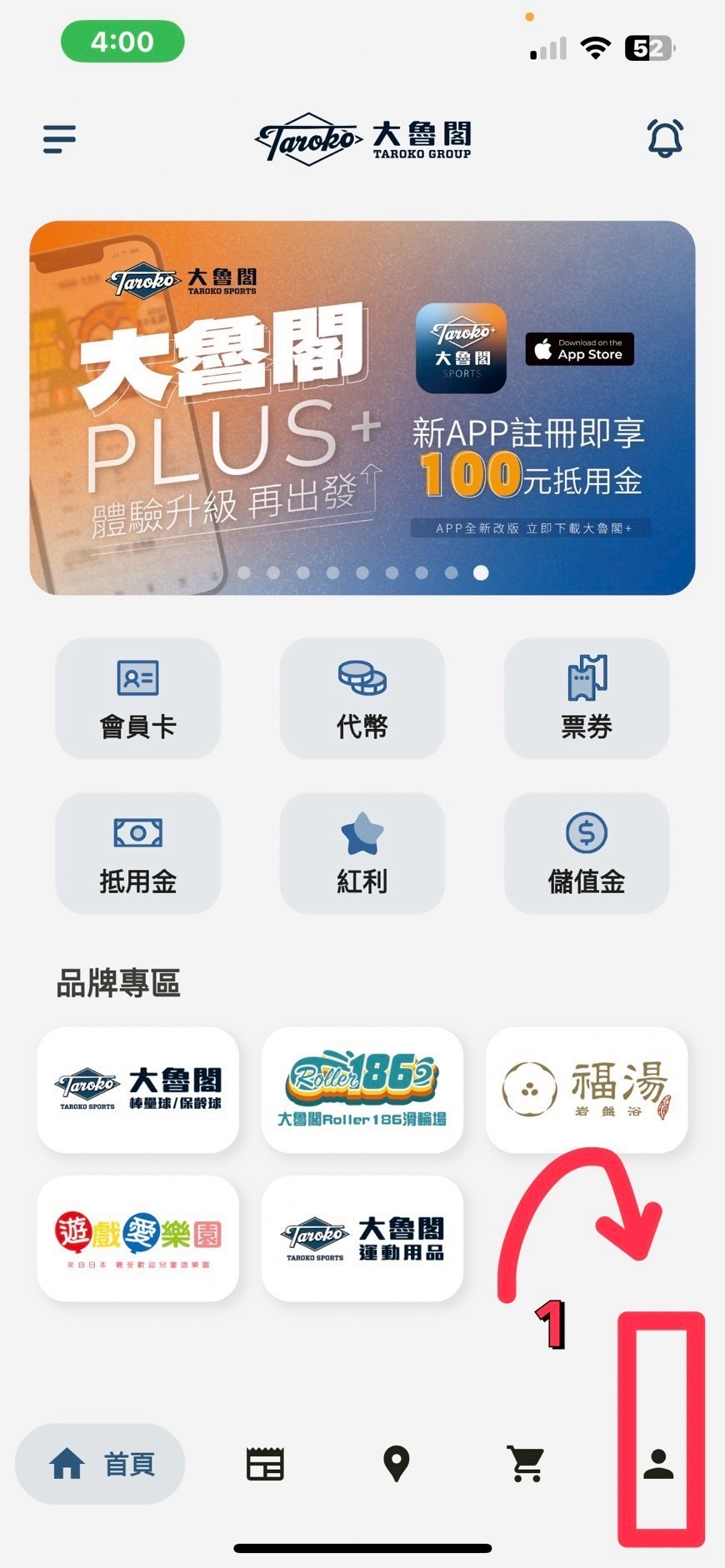725x1568 pixels.
Task: Open 會員卡 membership card
Action: pos(138,698)
